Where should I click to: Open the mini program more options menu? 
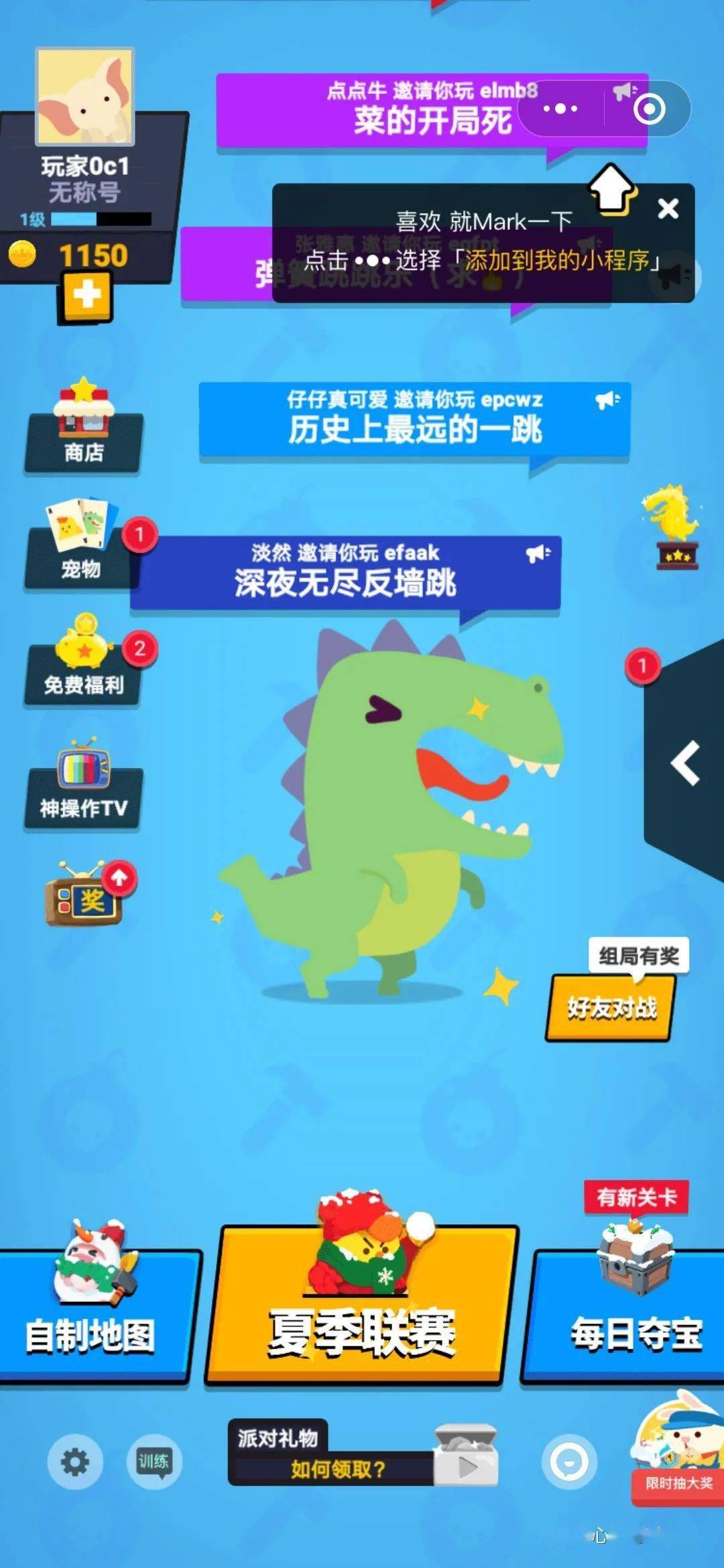560,109
